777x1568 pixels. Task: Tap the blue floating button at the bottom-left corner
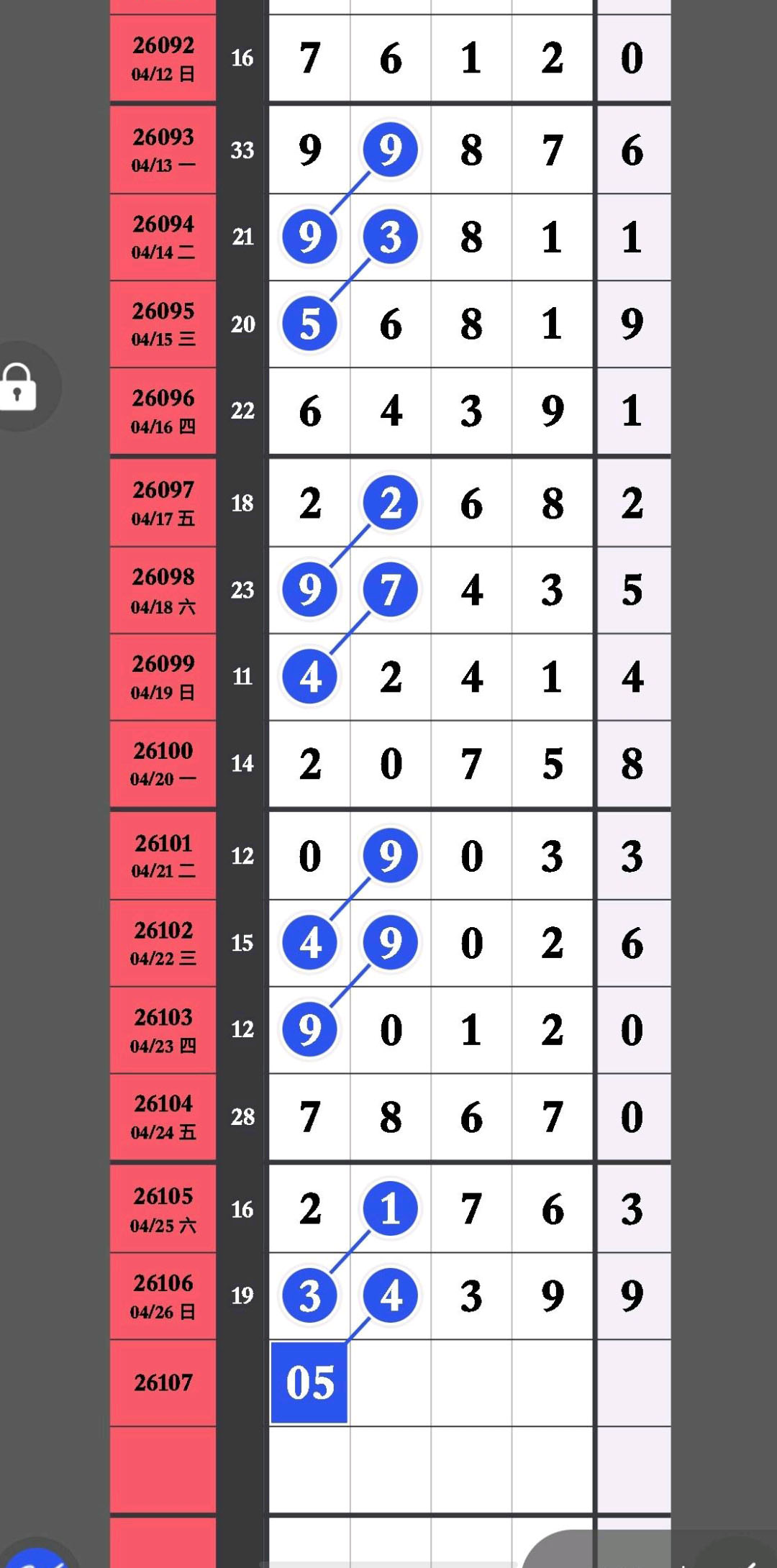pos(36,1556)
